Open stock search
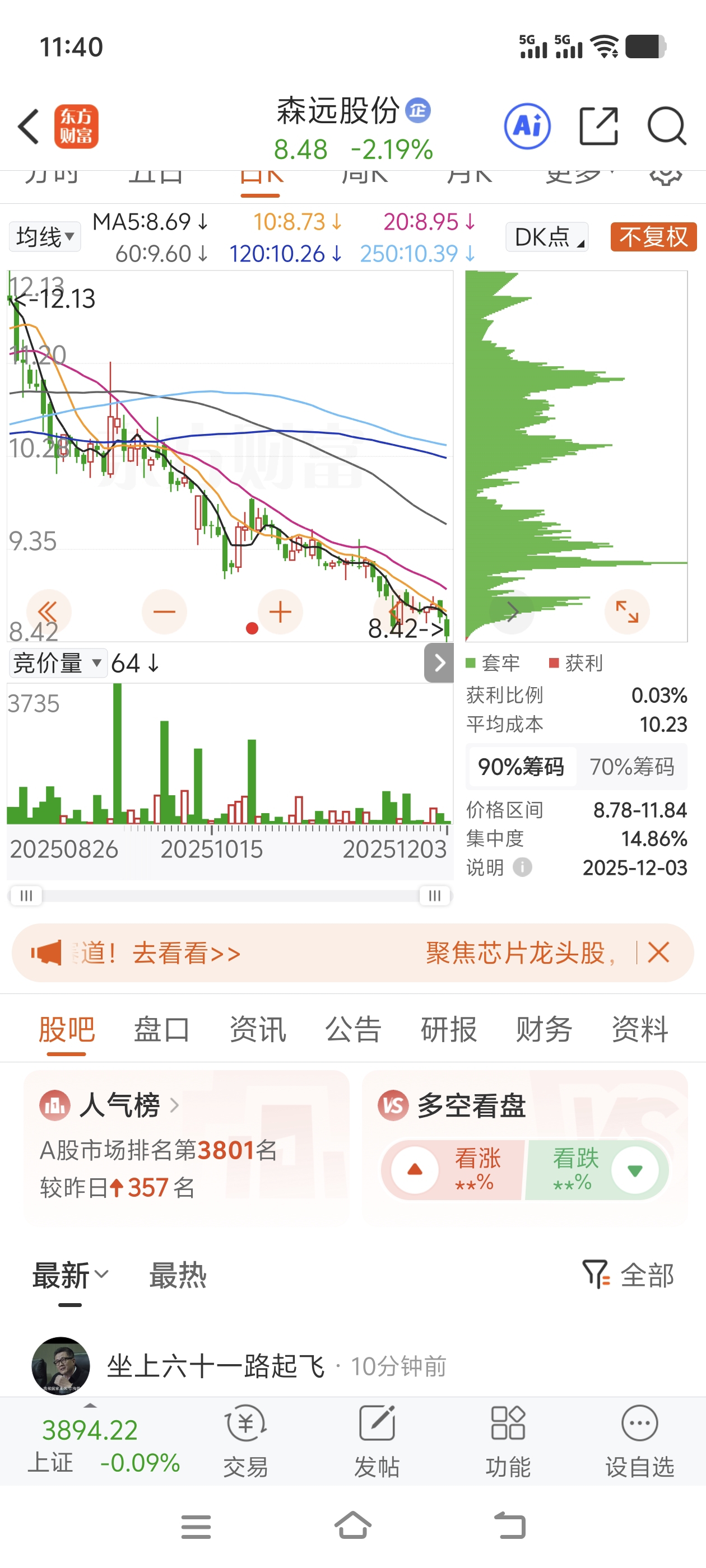Viewport: 706px width, 1568px height. (x=666, y=127)
